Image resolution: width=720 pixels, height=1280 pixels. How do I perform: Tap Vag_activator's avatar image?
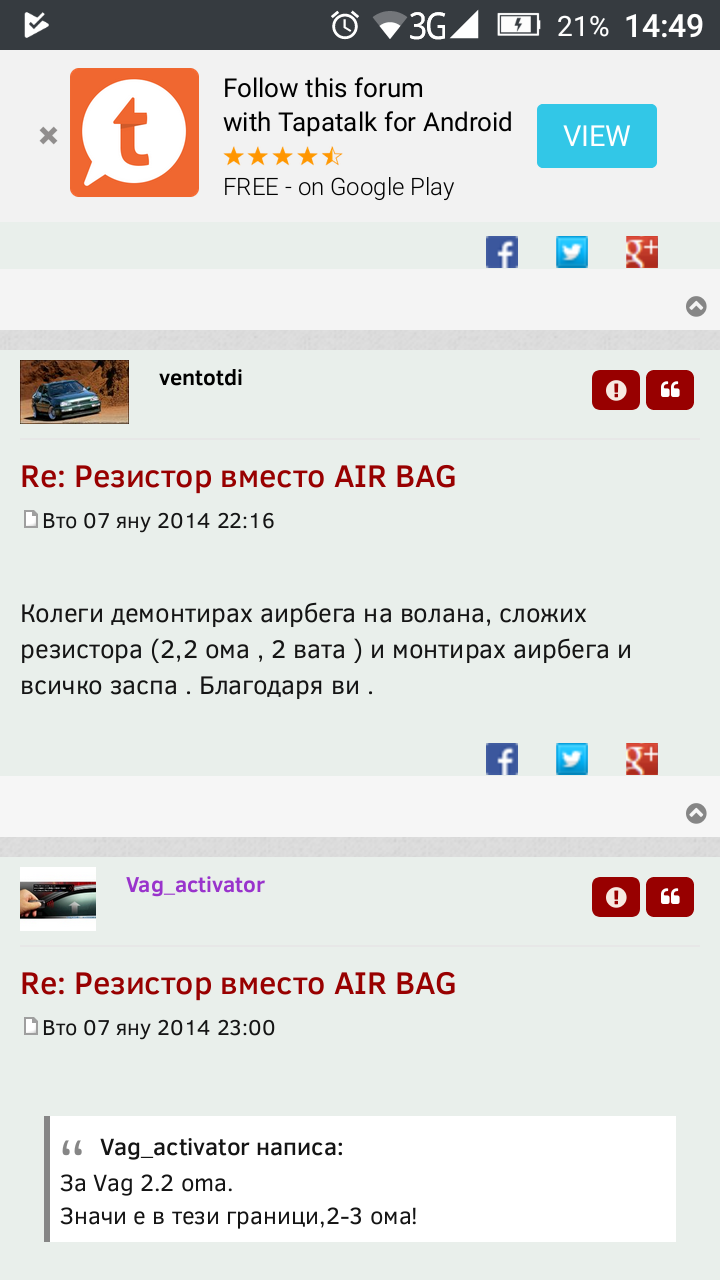[x=58, y=899]
